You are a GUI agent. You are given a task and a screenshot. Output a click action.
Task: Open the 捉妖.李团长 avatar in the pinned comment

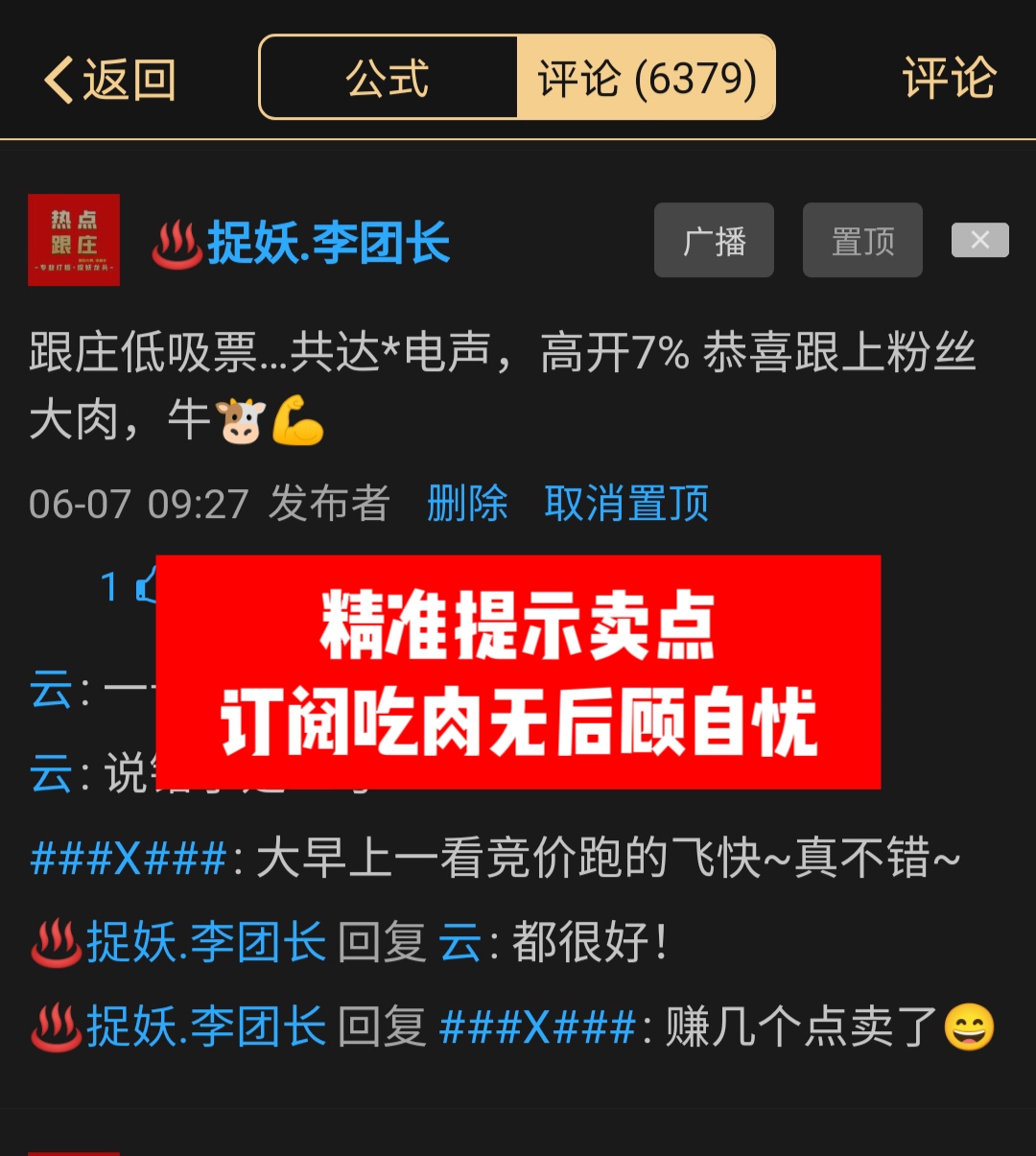click(x=74, y=240)
